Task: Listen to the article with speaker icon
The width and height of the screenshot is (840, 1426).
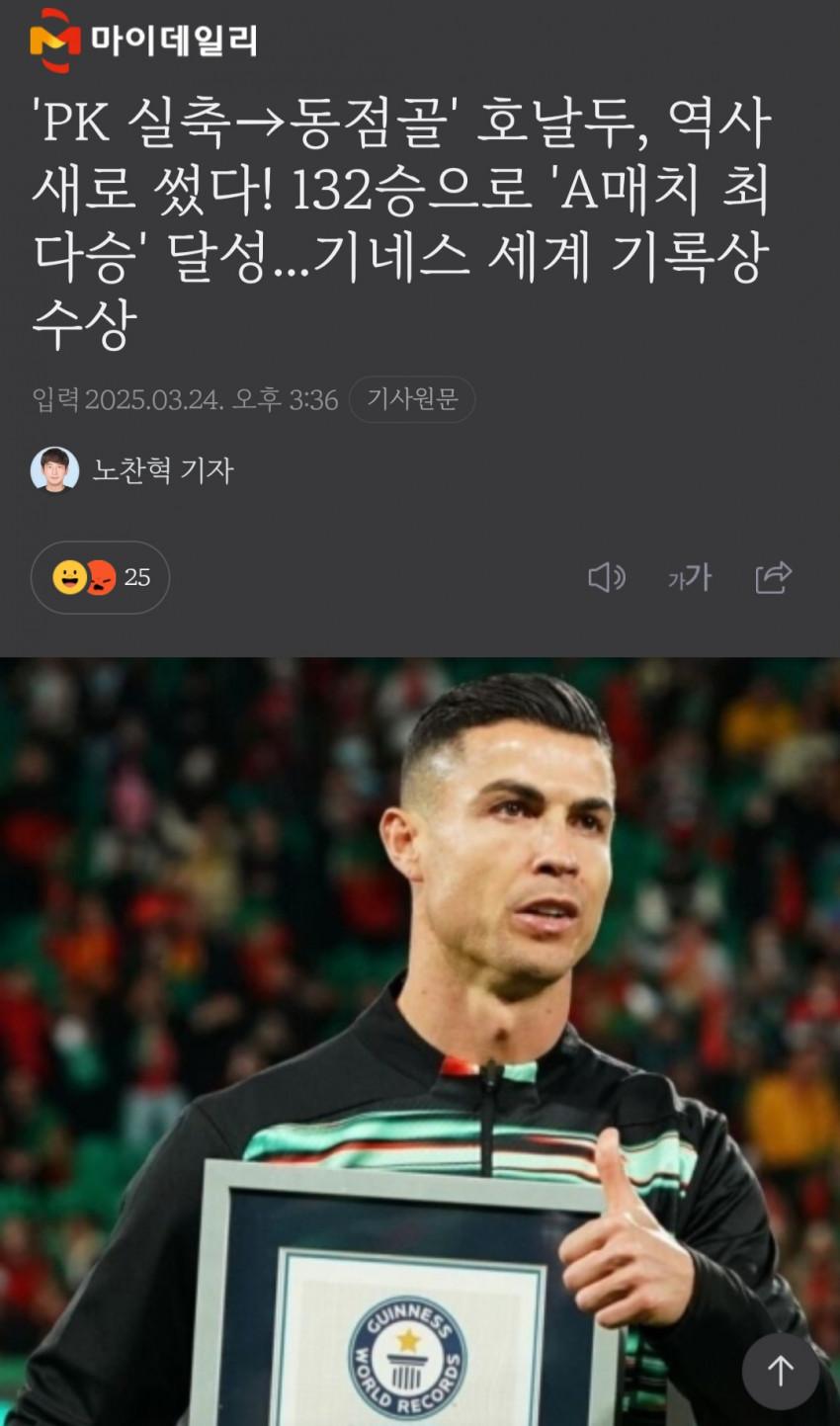Action: tap(606, 577)
